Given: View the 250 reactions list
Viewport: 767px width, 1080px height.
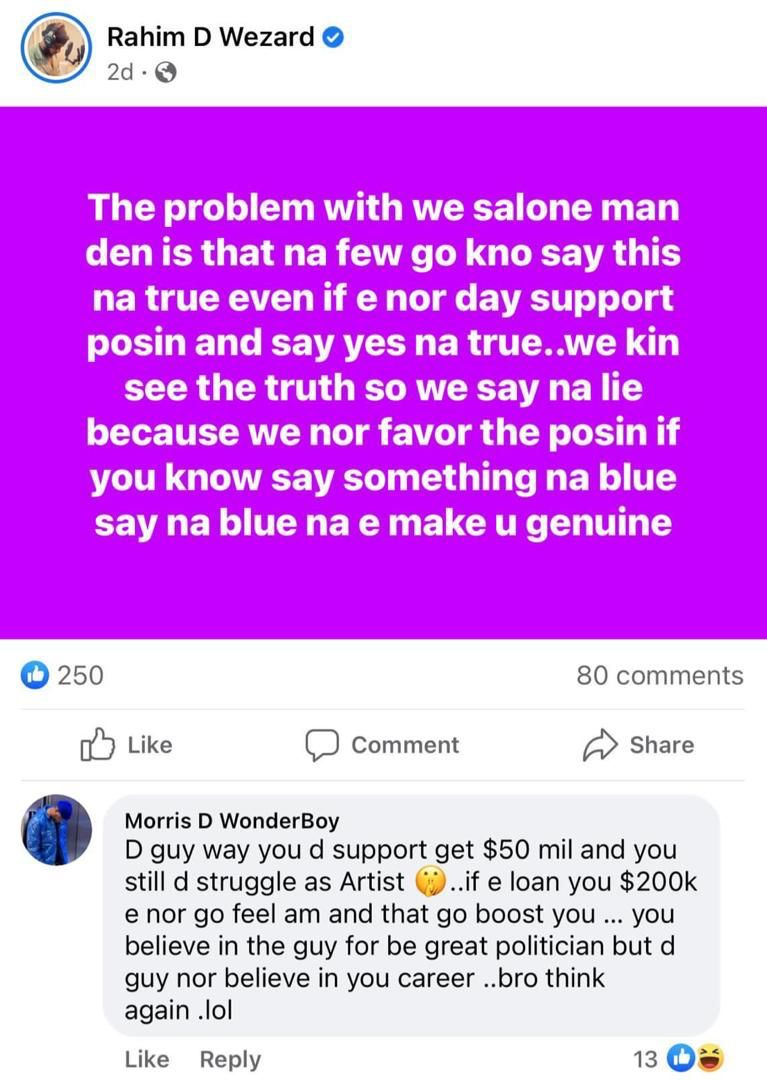Looking at the screenshot, I should (x=63, y=676).
